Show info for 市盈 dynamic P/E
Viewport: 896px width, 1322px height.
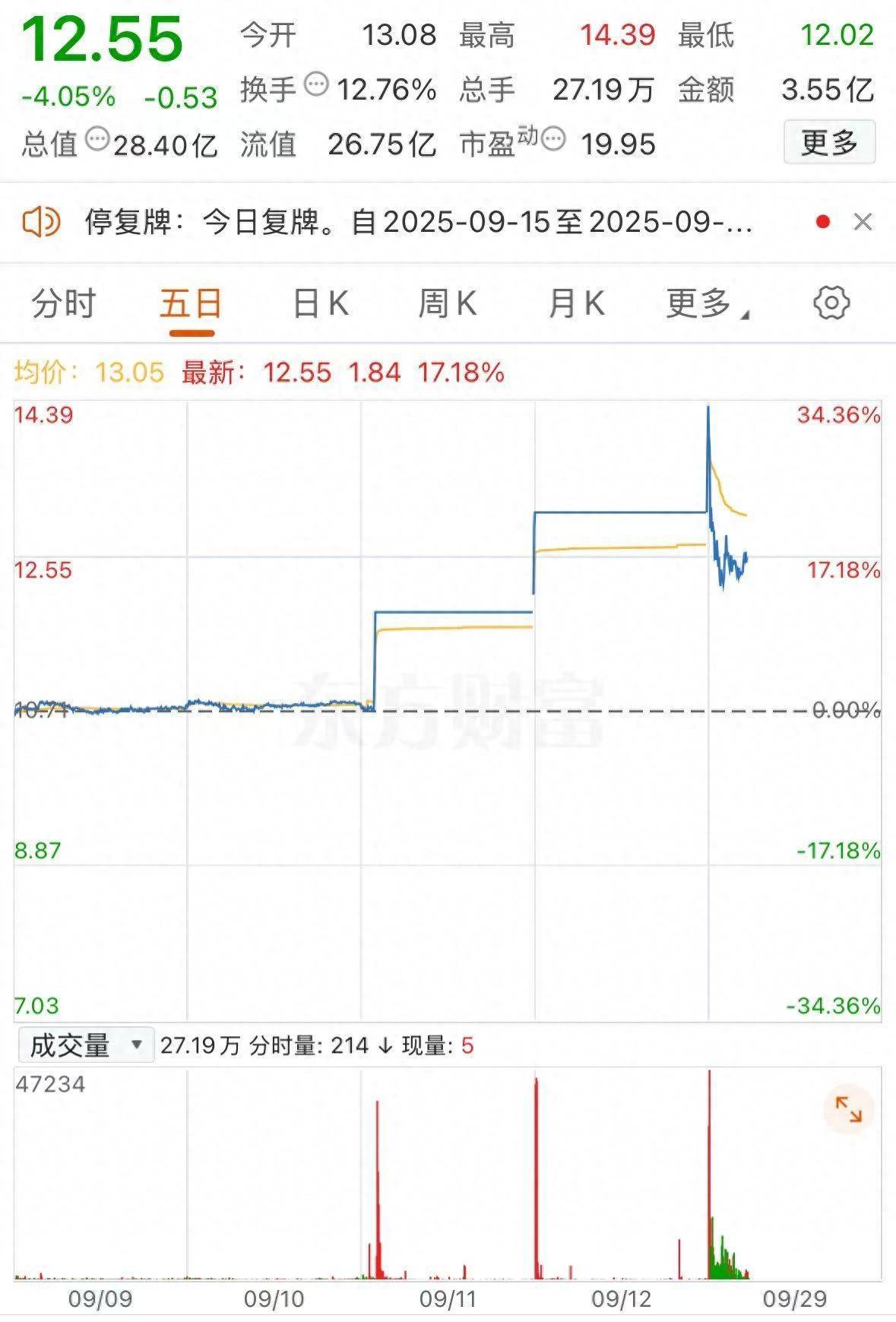(553, 139)
